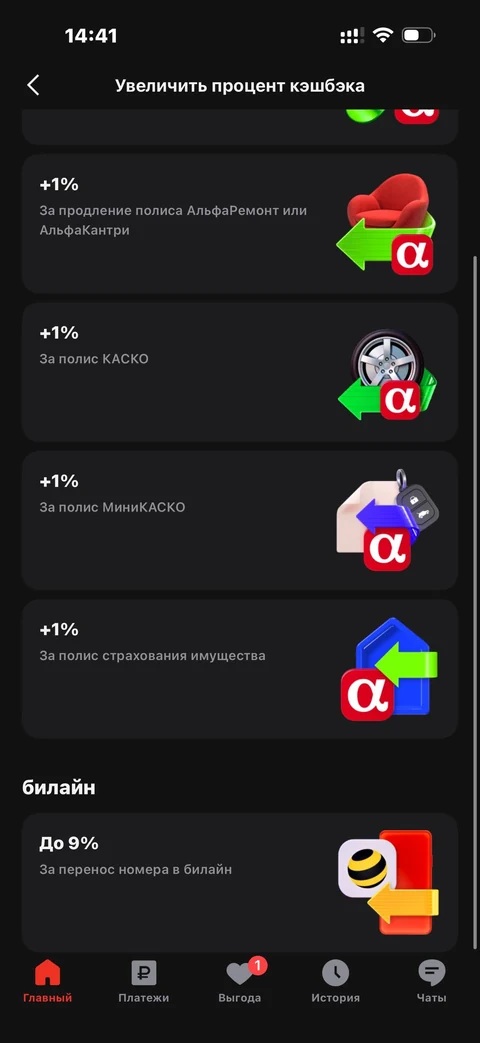The image size is (480, 1043).
Task: Select the МиниКАСКО policy card
Action: pos(240,520)
